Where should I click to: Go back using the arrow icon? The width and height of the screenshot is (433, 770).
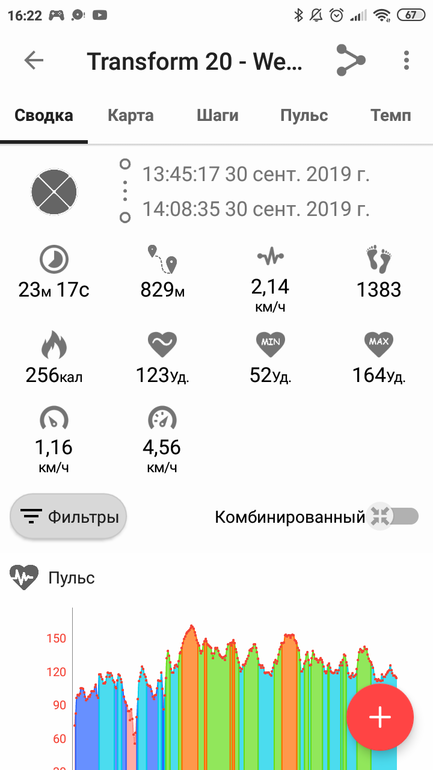(34, 60)
